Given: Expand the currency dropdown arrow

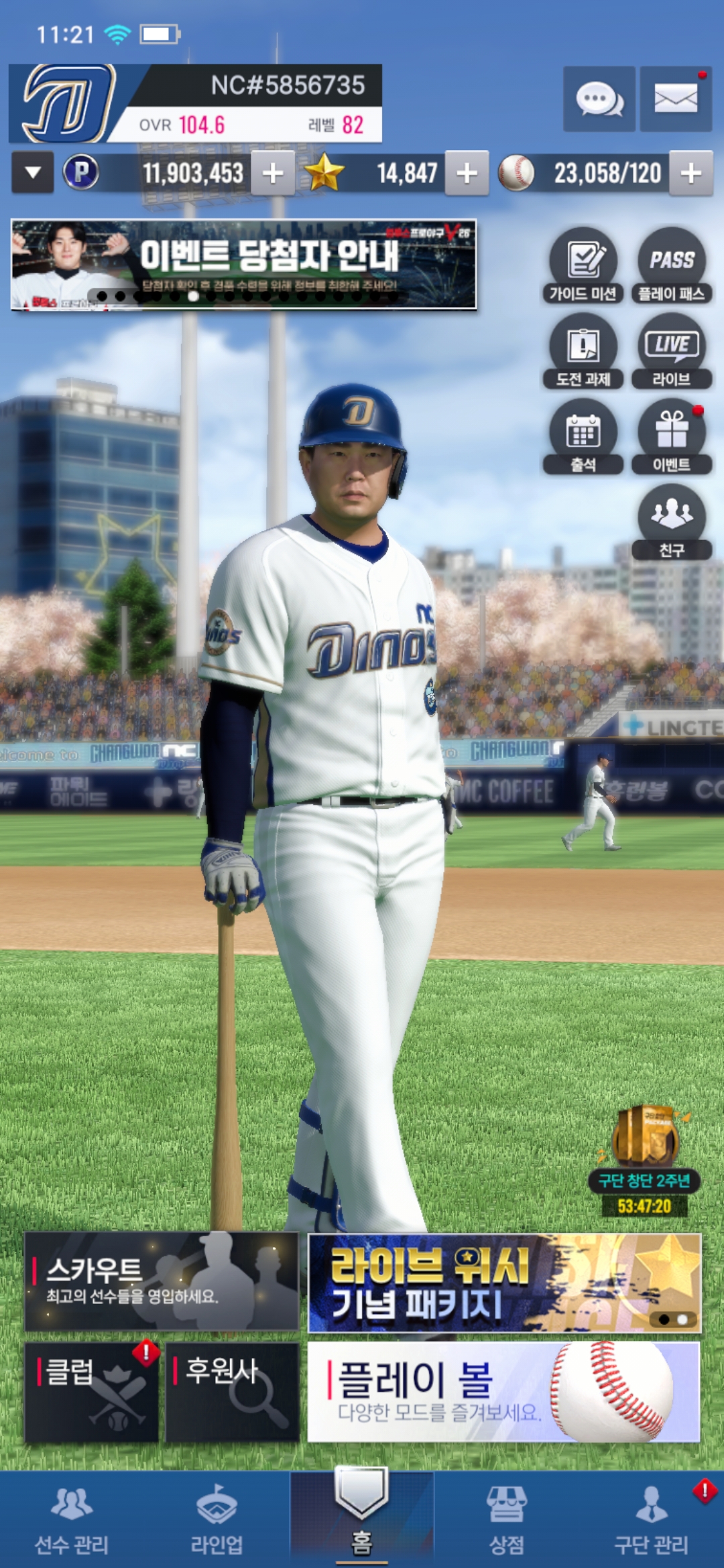Looking at the screenshot, I should 32,173.
